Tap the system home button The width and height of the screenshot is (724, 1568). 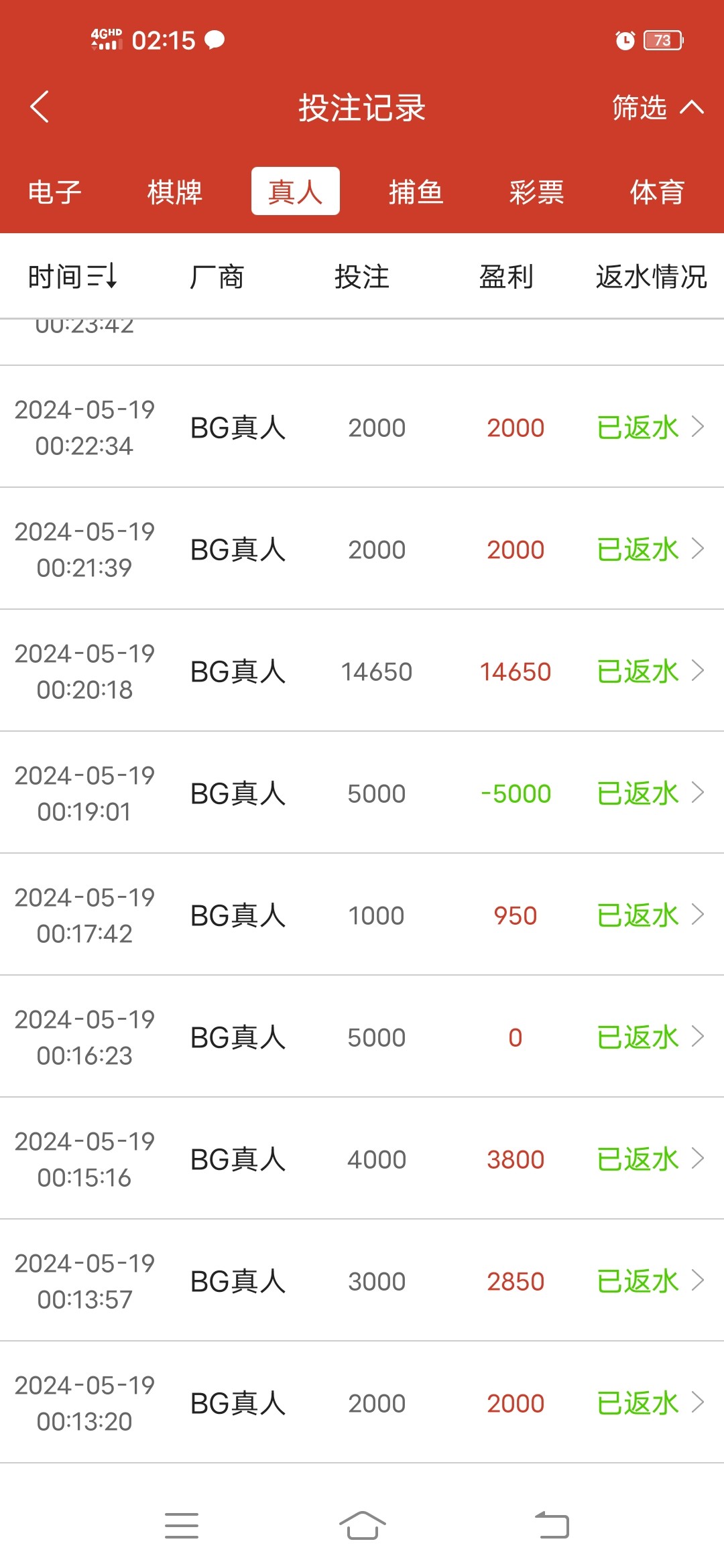tap(362, 1526)
